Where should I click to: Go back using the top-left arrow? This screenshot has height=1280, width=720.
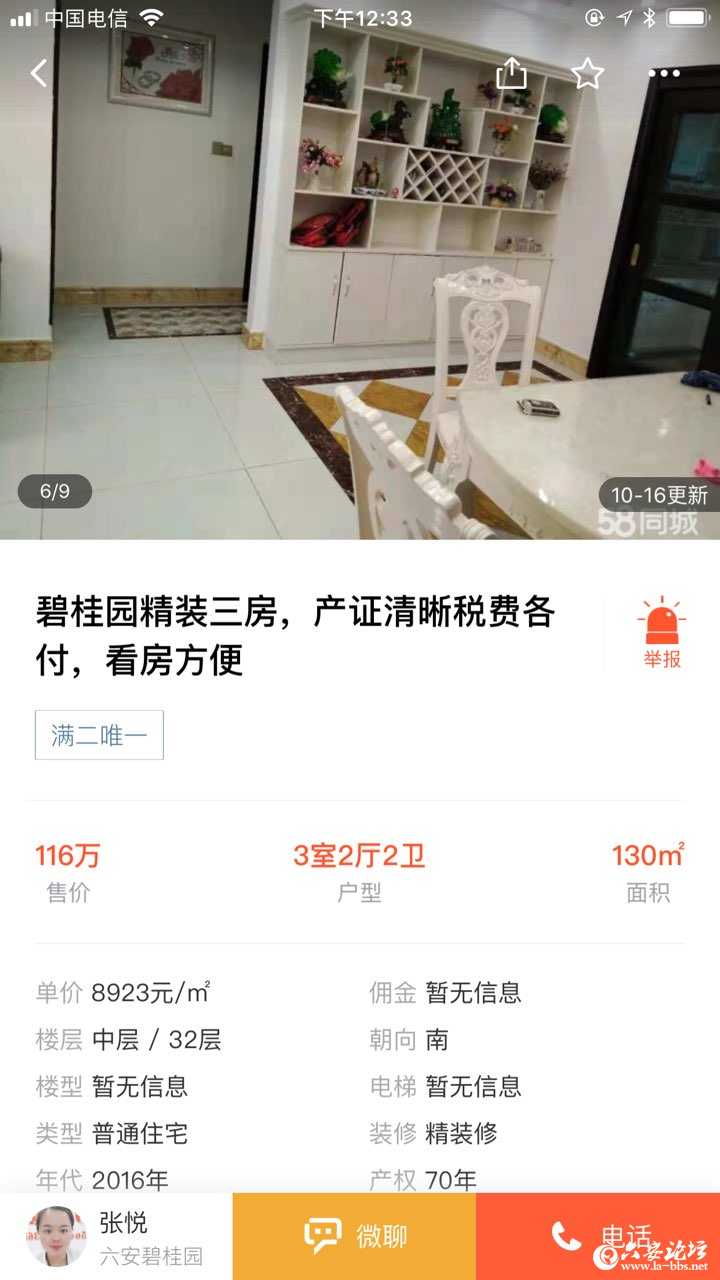tap(39, 73)
